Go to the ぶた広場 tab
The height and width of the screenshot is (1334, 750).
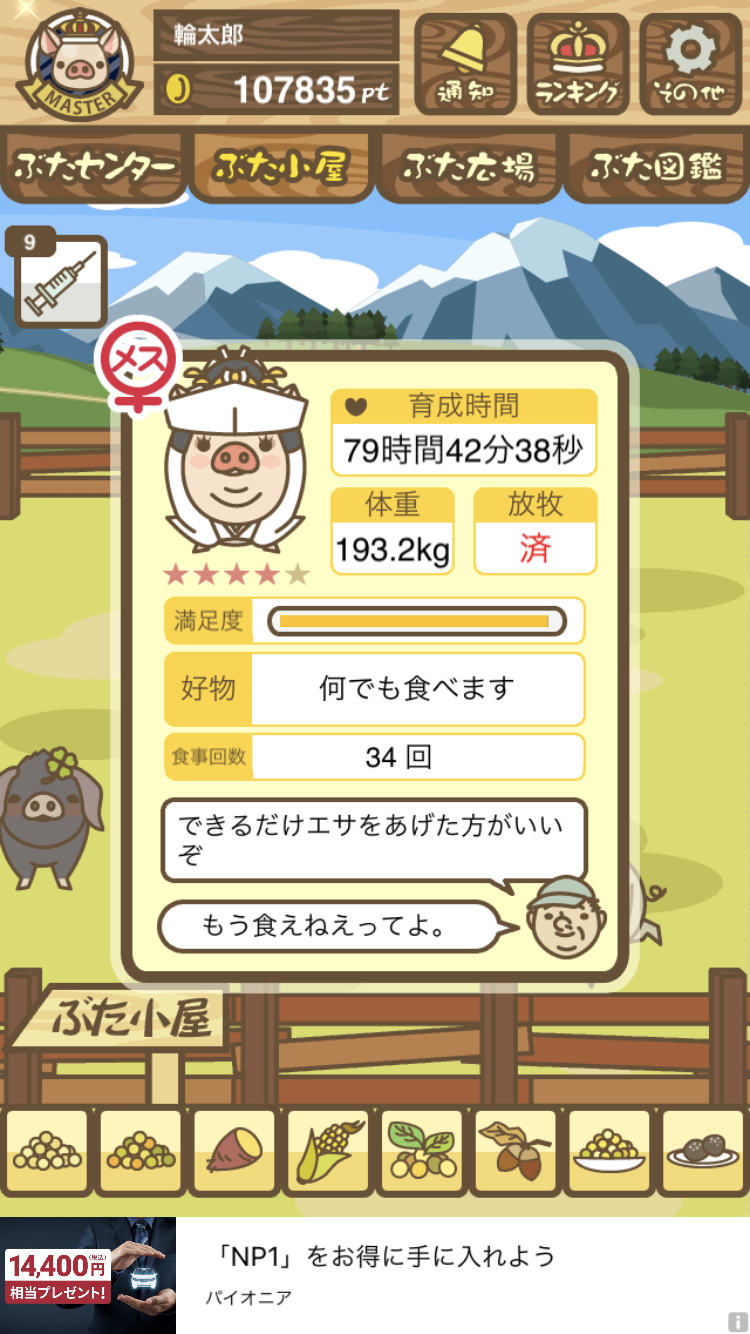467,166
